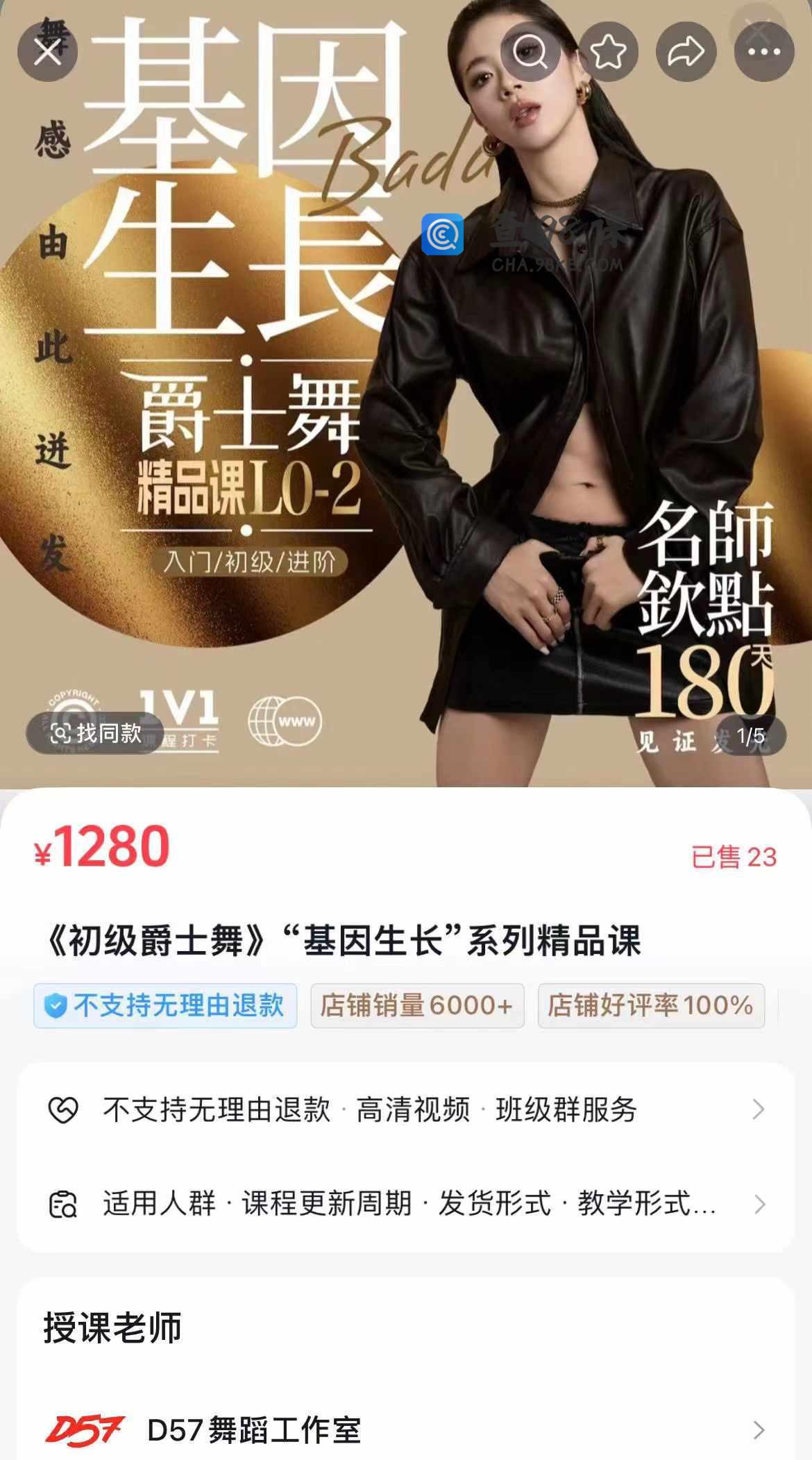Open the search magnifier icon
Image resolution: width=812 pixels, height=1460 pixels.
click(x=530, y=51)
